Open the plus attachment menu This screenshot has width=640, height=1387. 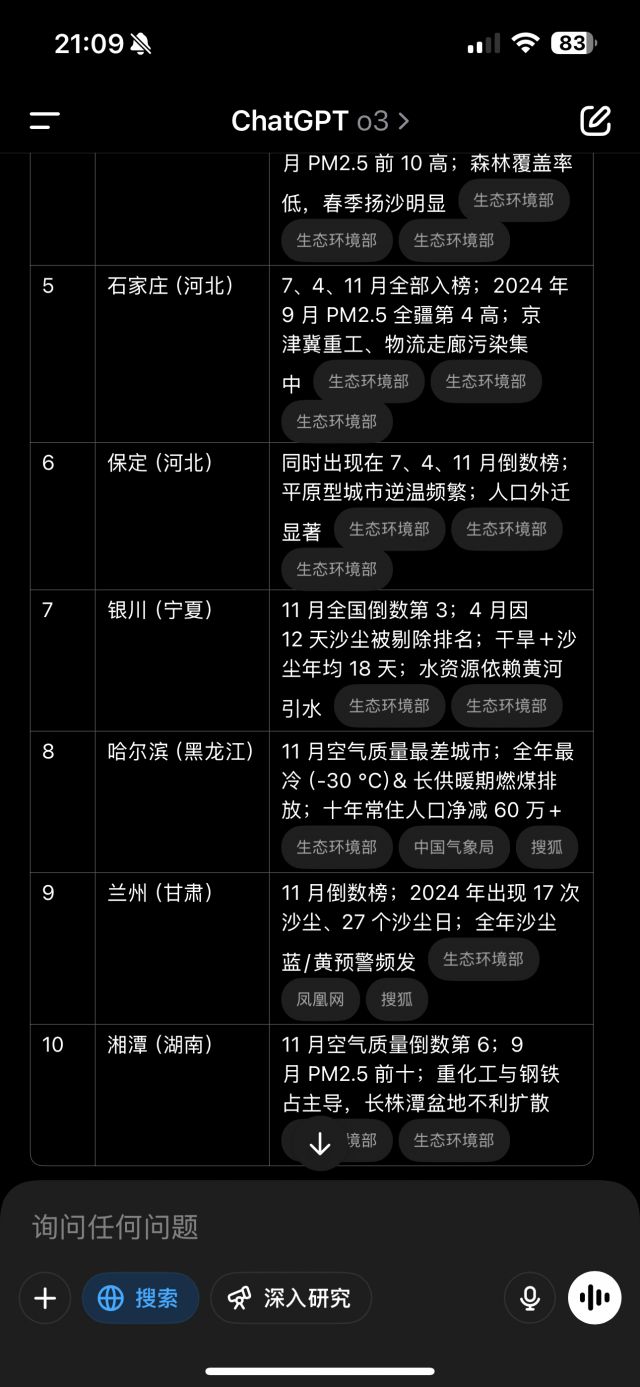45,1298
